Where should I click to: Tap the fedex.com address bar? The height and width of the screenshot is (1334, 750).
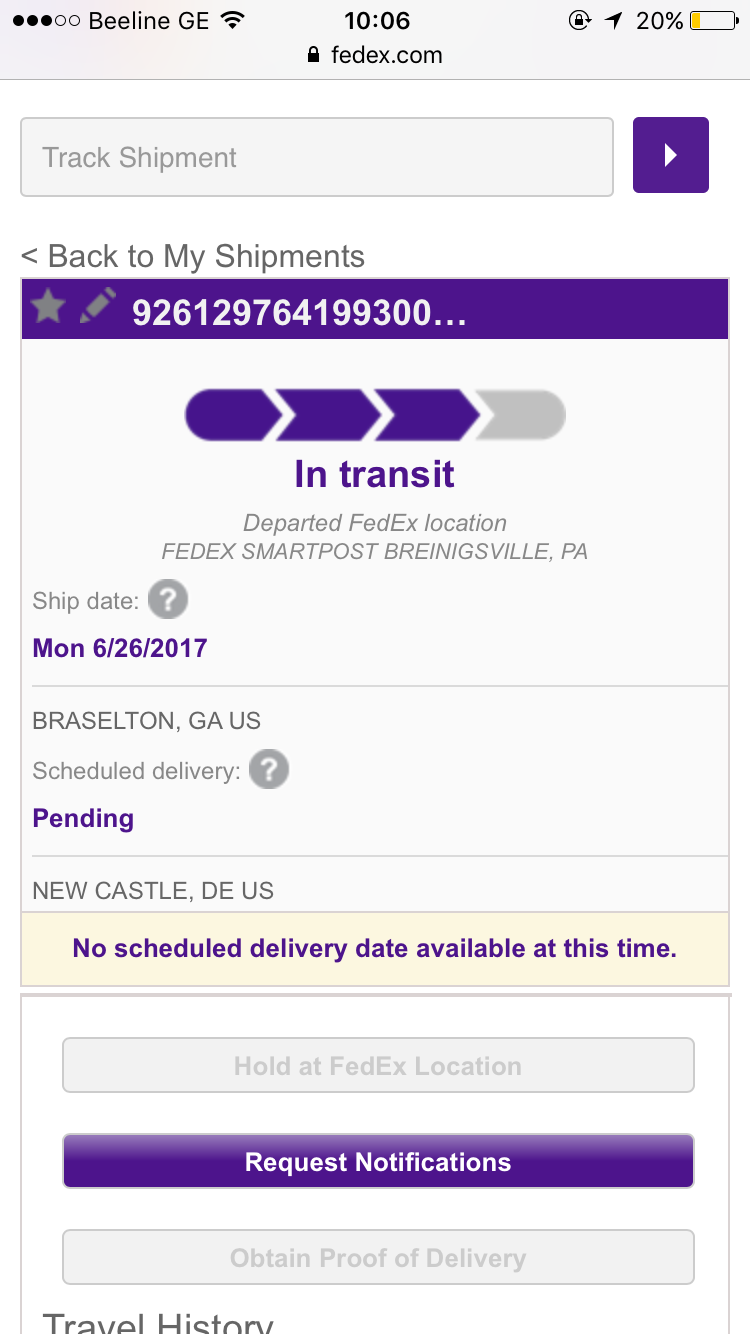[375, 55]
